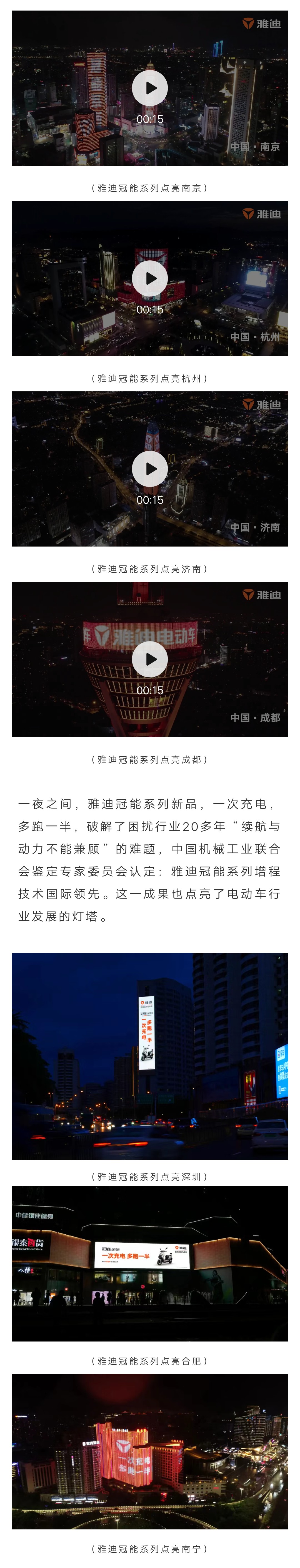
Task: Play the Hangzhou (杭州) video
Action: tap(150, 279)
